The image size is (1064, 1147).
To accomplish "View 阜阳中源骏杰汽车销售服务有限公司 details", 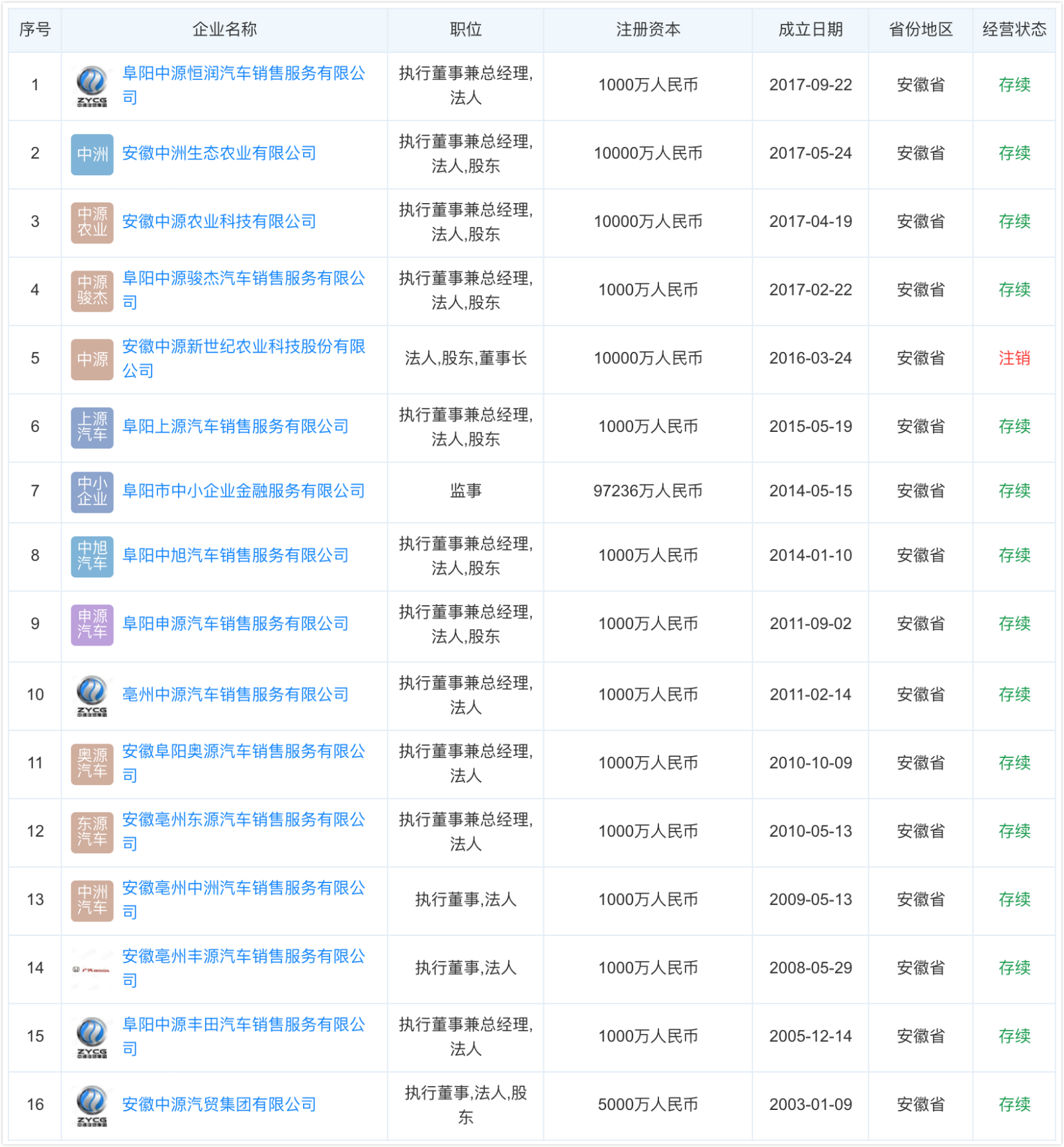I will pos(243,278).
